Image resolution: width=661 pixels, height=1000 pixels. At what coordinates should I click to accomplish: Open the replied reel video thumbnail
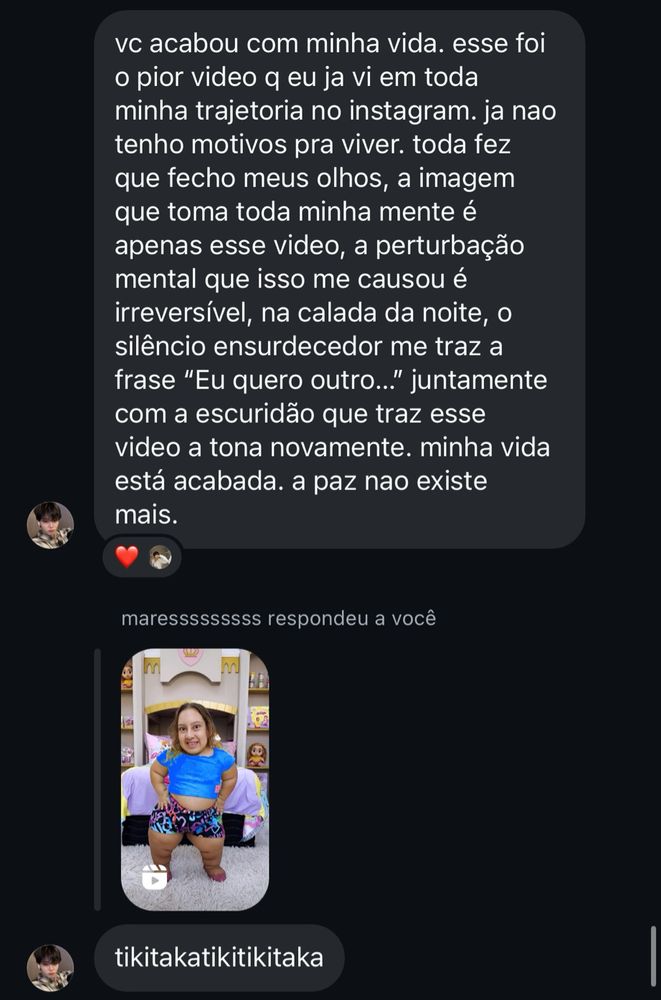click(x=195, y=780)
